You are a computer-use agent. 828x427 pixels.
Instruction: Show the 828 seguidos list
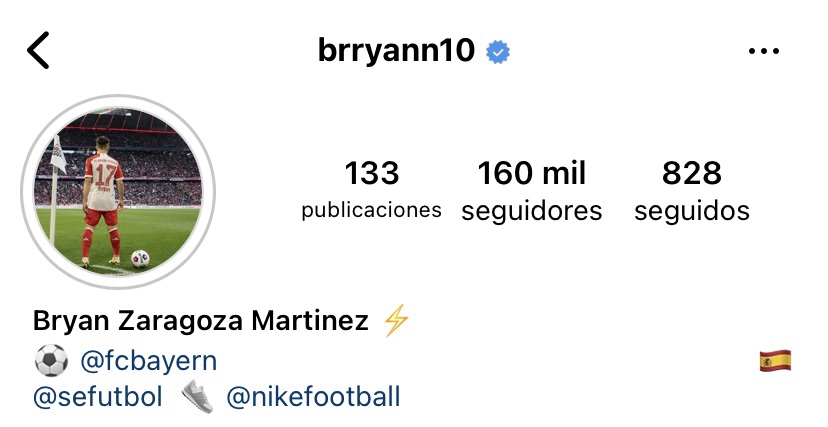691,189
